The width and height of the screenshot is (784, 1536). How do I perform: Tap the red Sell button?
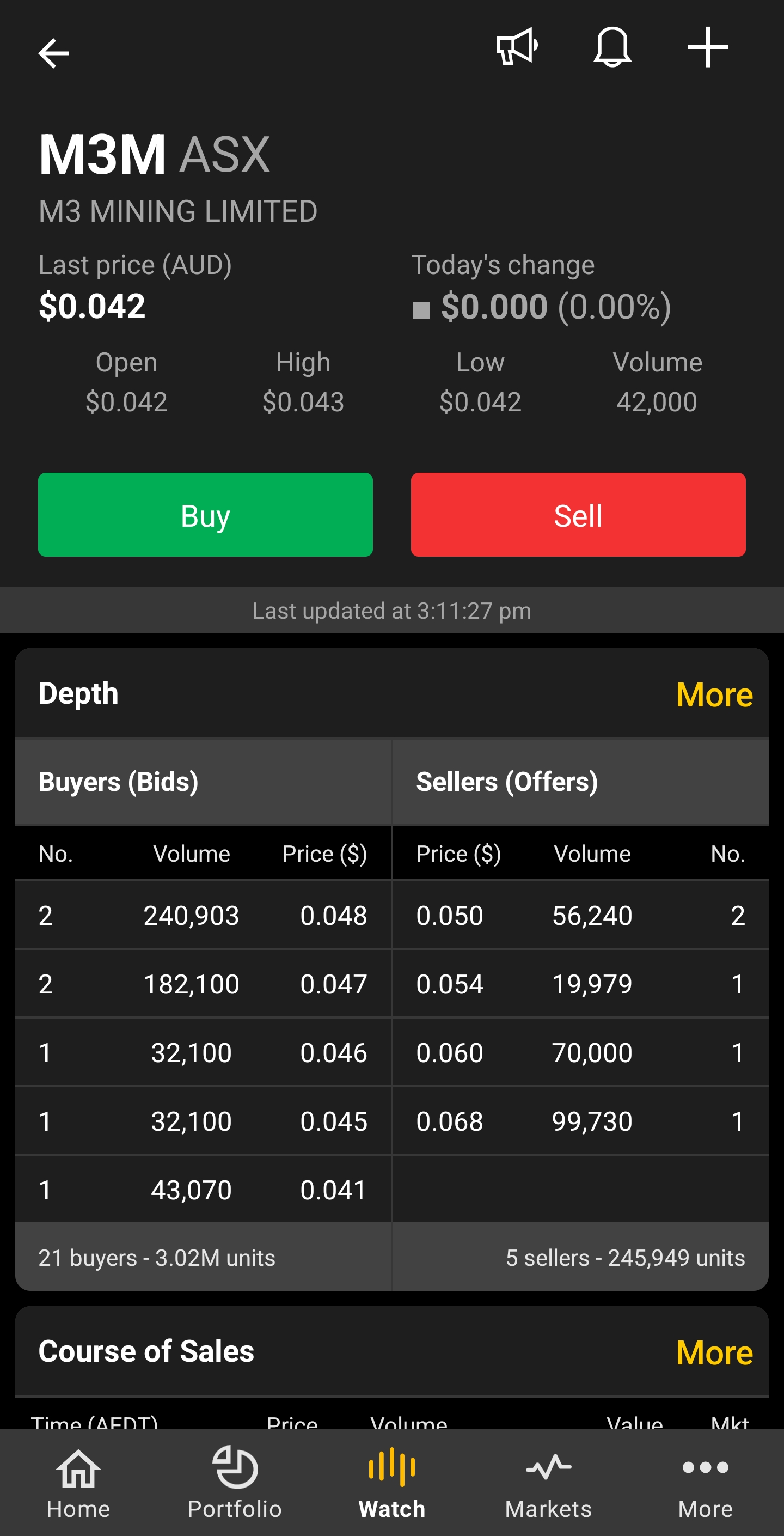(x=578, y=515)
